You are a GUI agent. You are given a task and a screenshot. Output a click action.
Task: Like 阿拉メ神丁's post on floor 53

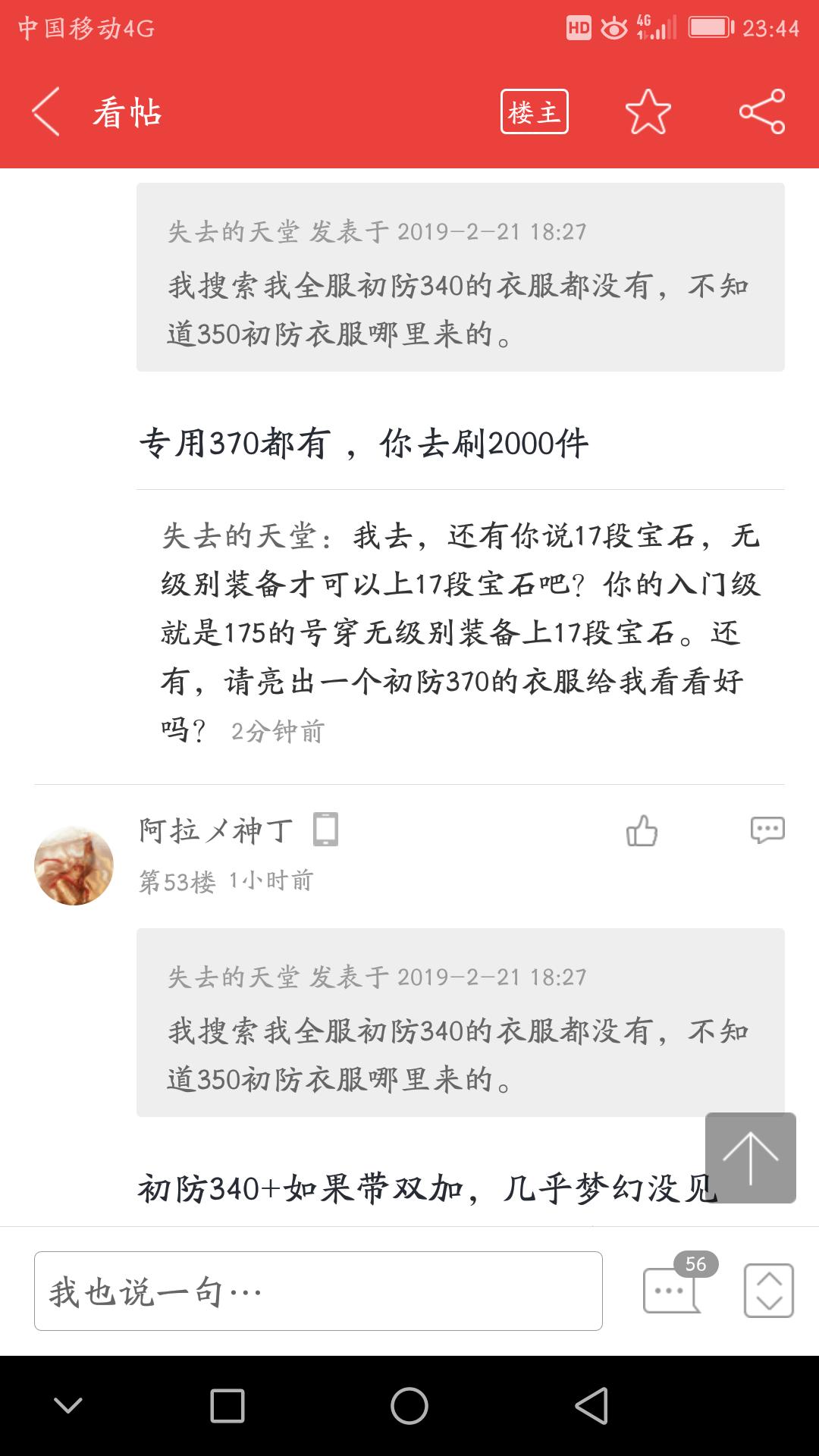pyautogui.click(x=642, y=830)
